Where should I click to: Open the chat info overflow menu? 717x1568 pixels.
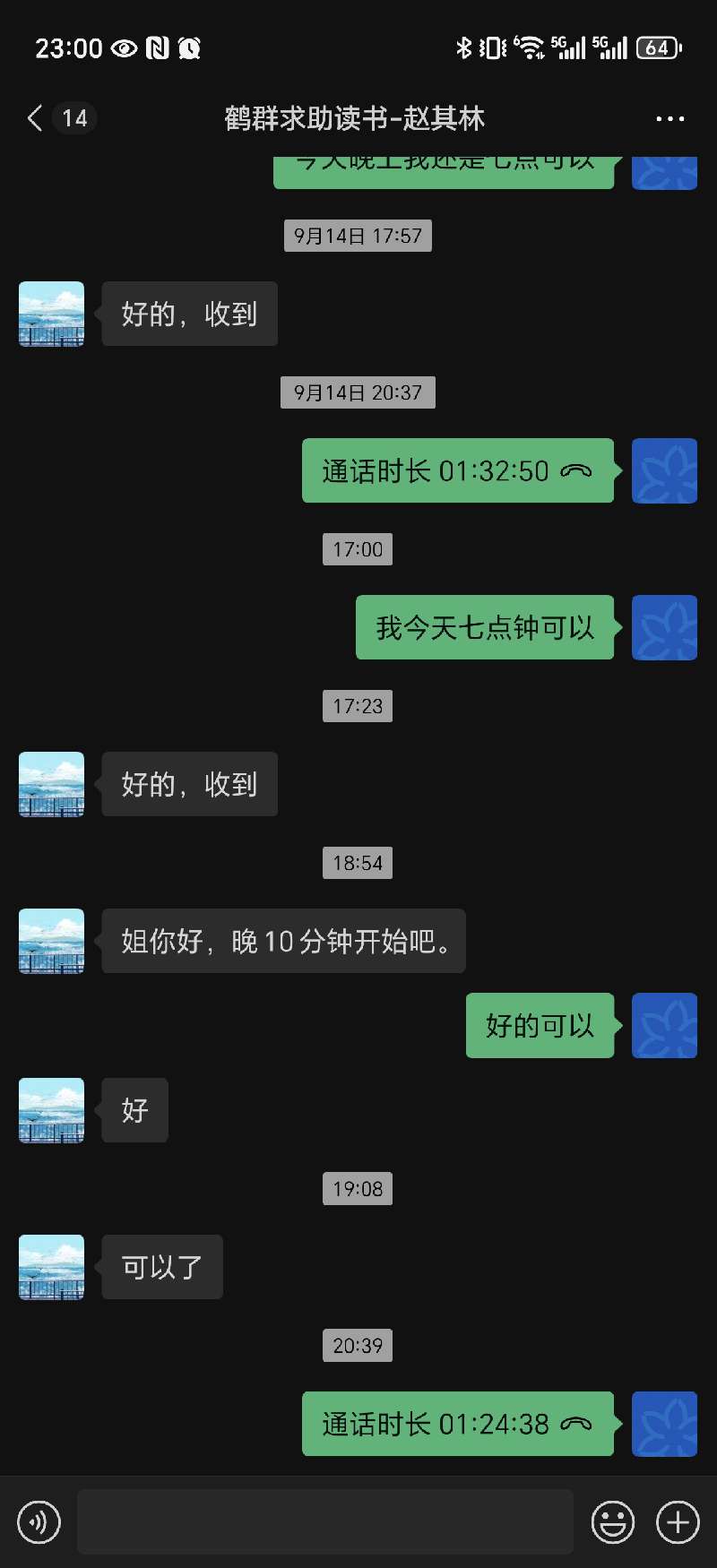(x=669, y=118)
